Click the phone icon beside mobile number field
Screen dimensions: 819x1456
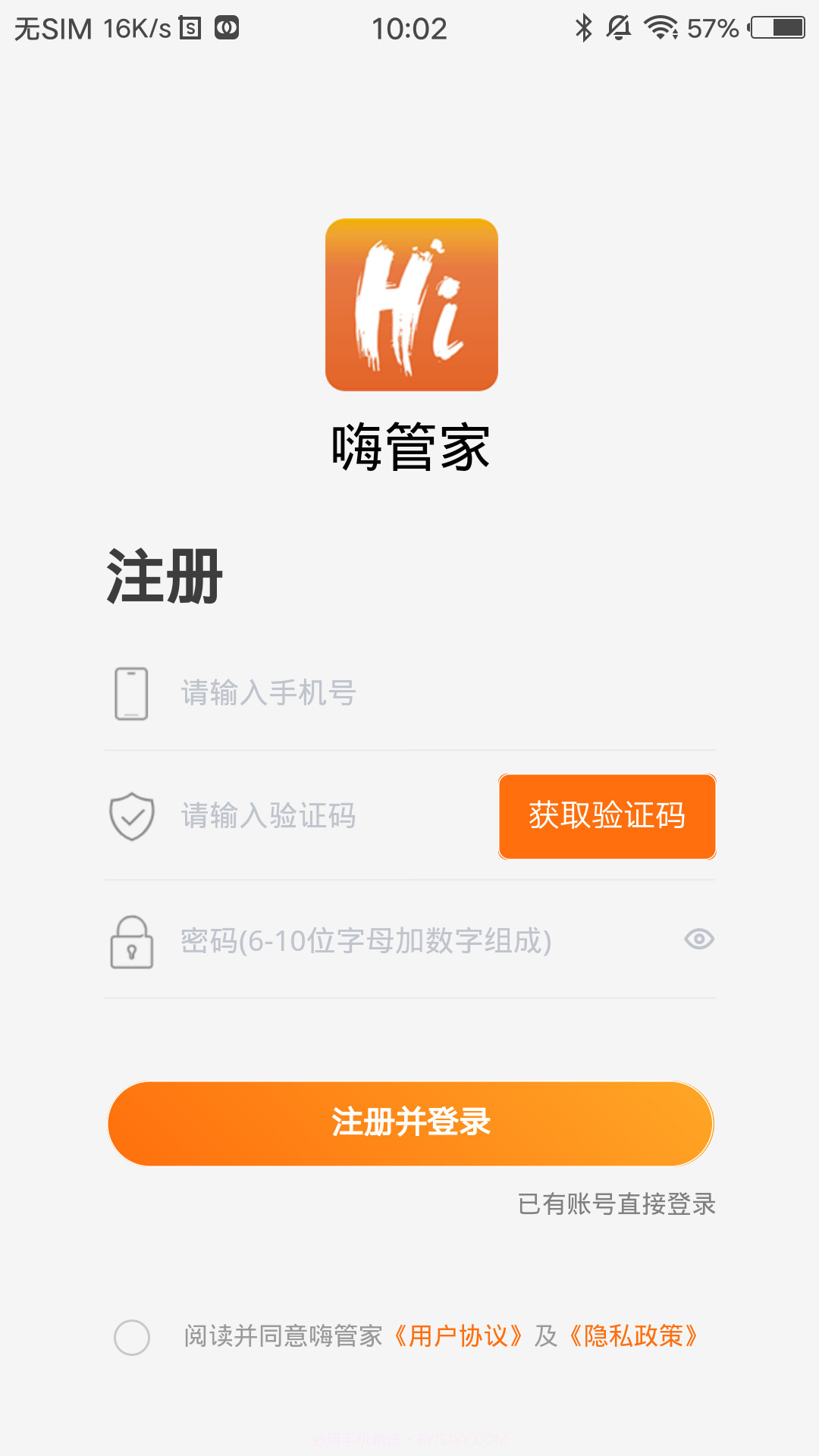point(130,692)
